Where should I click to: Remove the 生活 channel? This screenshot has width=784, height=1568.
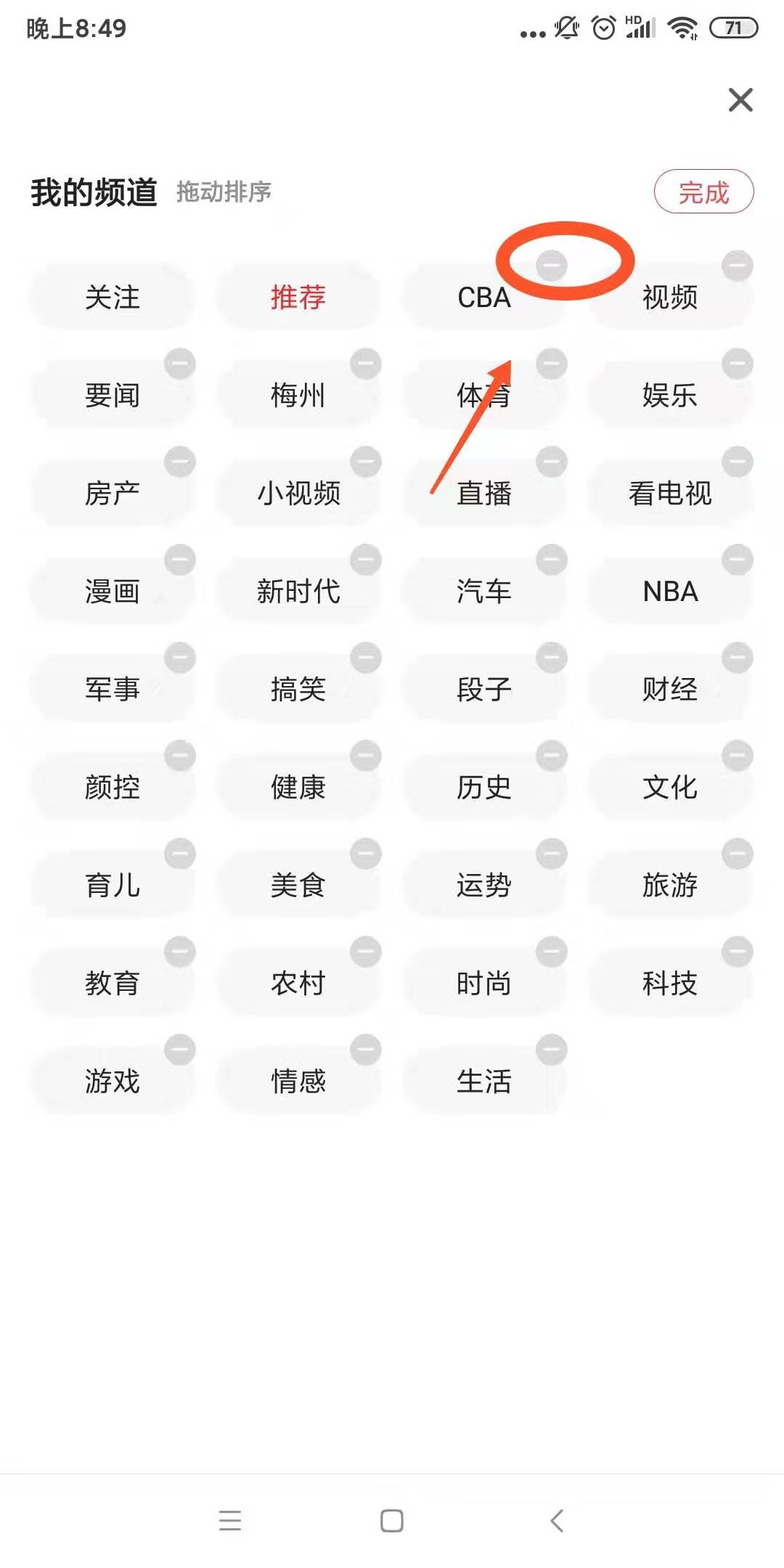[553, 1049]
